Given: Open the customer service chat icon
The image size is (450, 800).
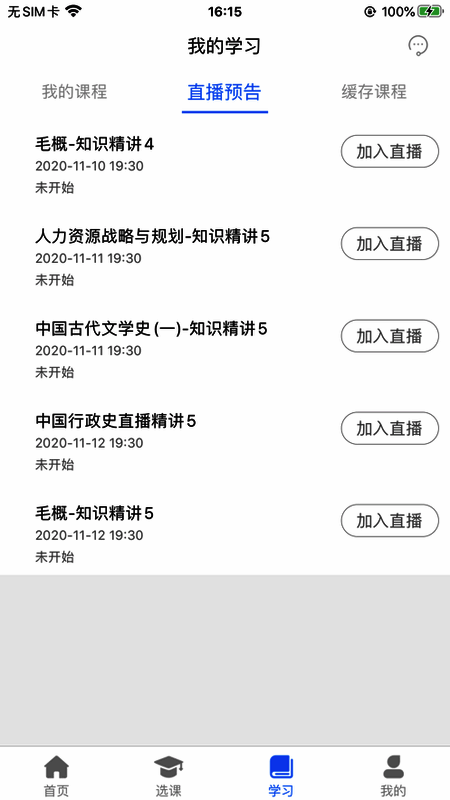Looking at the screenshot, I should (x=418, y=46).
